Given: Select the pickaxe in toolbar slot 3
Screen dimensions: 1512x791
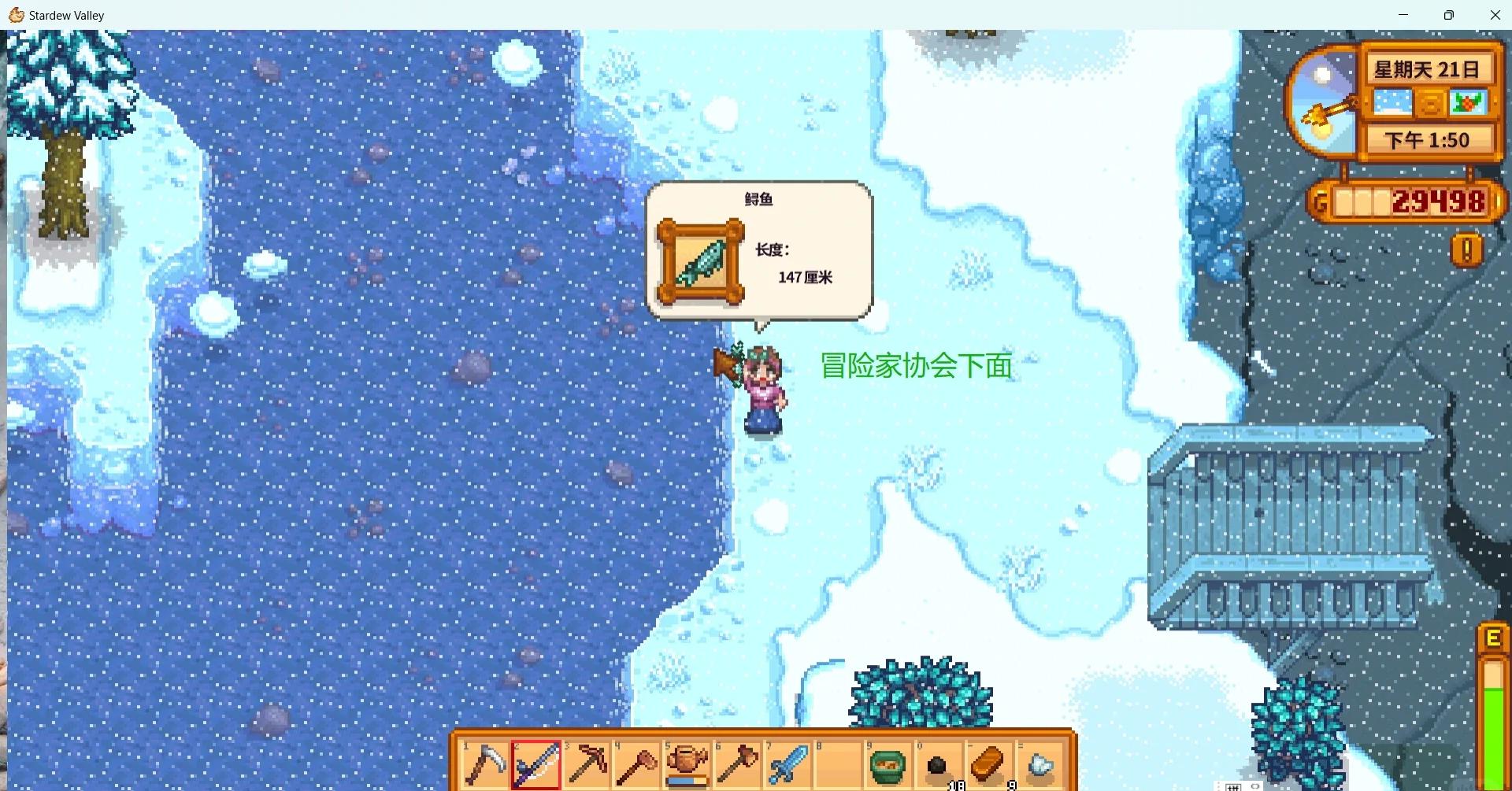Looking at the screenshot, I should (587, 764).
